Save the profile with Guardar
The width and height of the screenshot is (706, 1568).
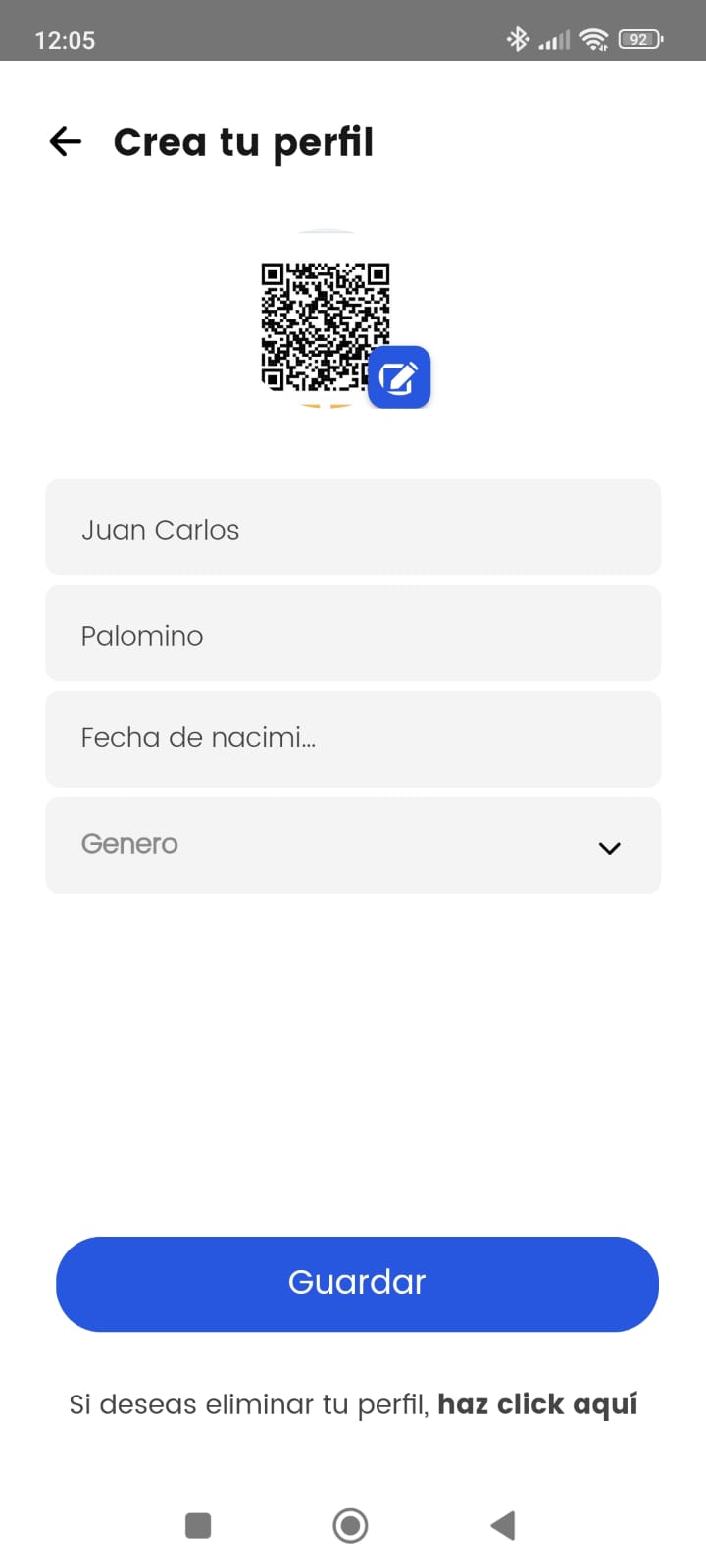click(357, 1284)
